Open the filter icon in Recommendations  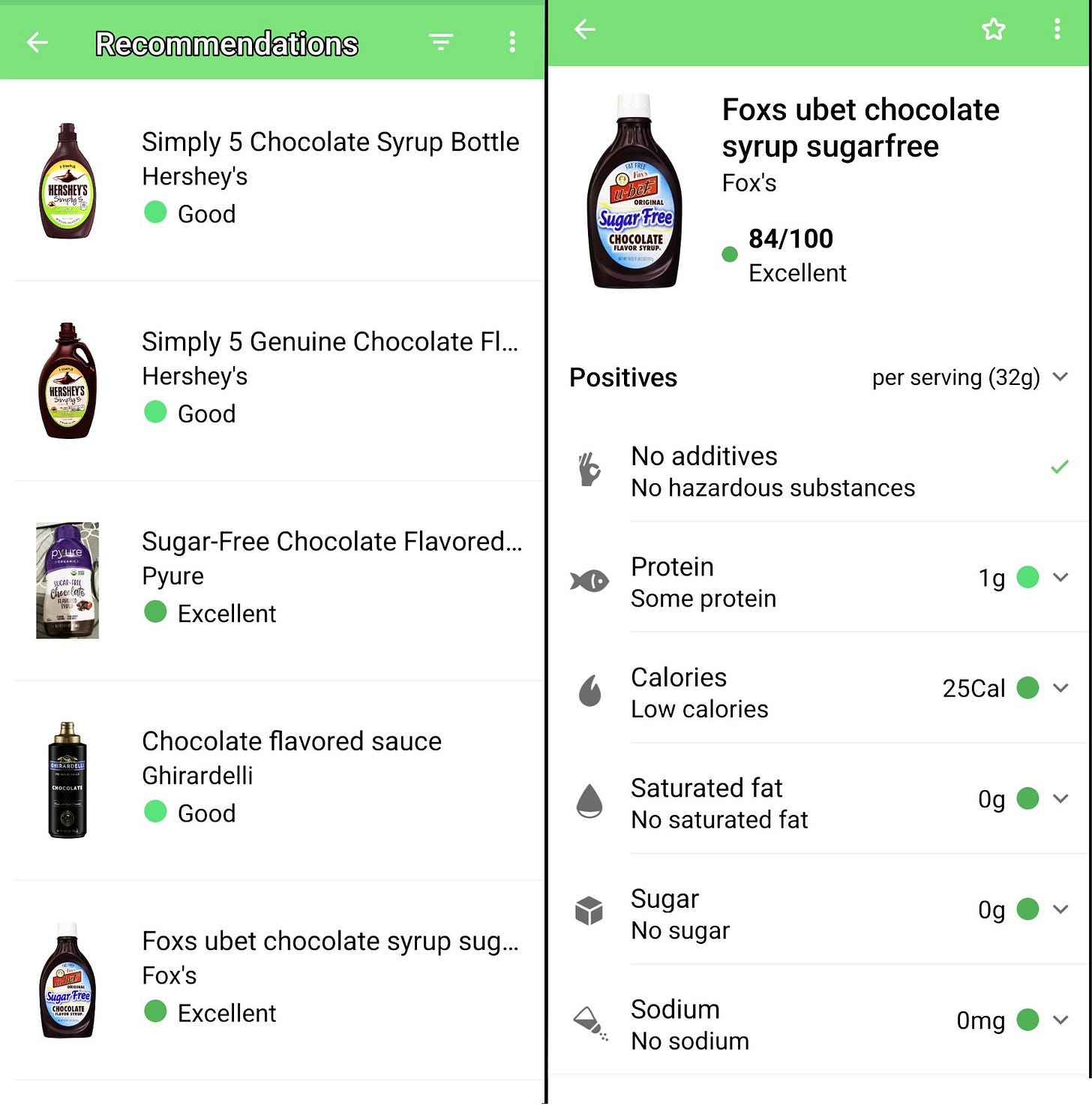(440, 42)
